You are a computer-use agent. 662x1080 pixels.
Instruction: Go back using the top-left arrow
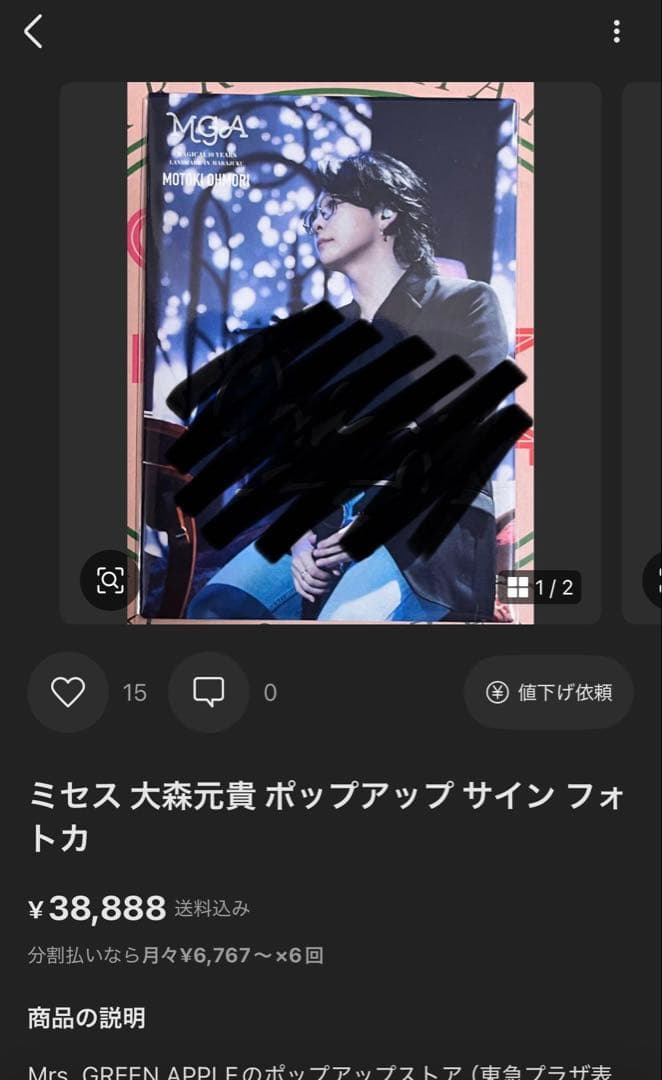(x=33, y=32)
